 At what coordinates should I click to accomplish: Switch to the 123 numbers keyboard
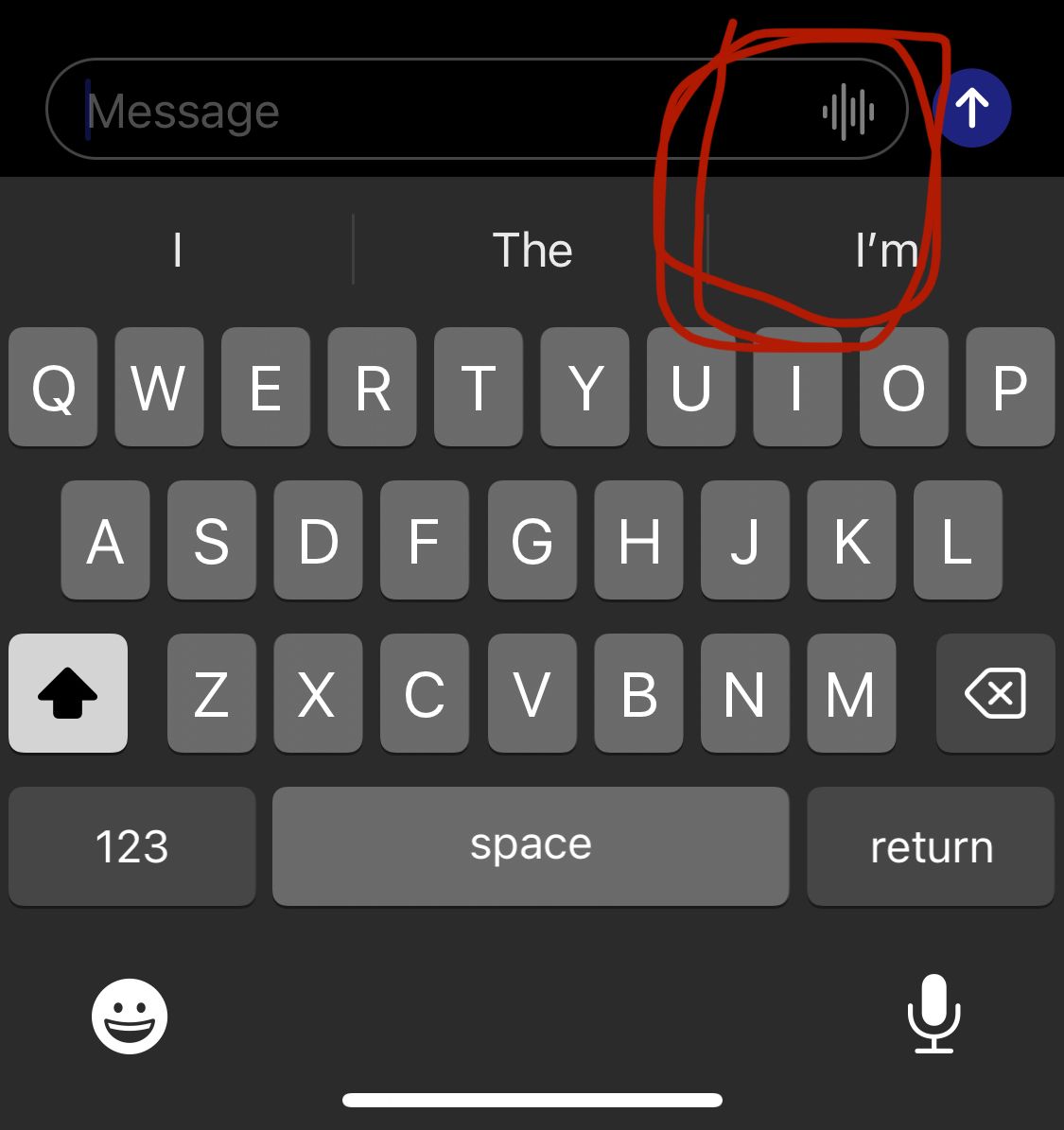click(x=131, y=846)
